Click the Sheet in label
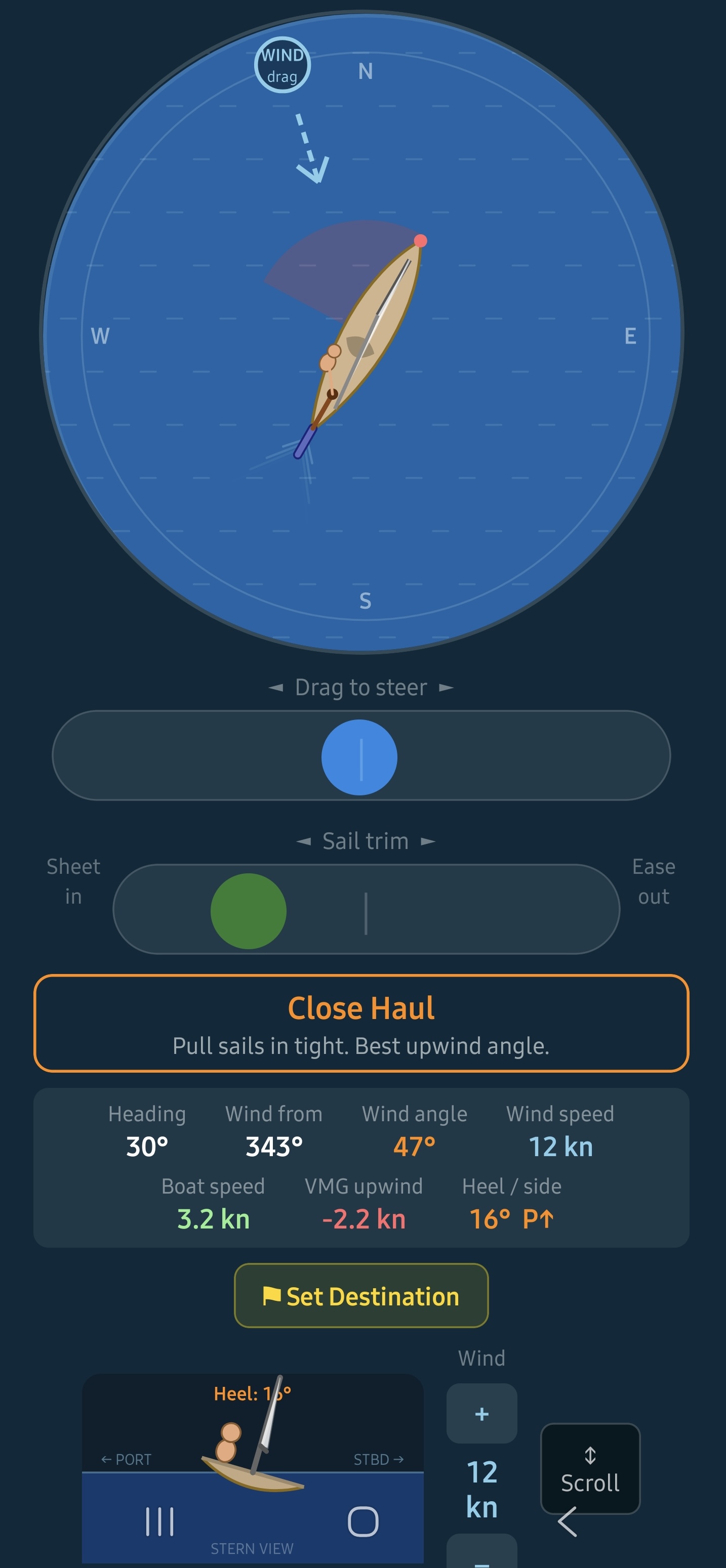 coord(72,881)
